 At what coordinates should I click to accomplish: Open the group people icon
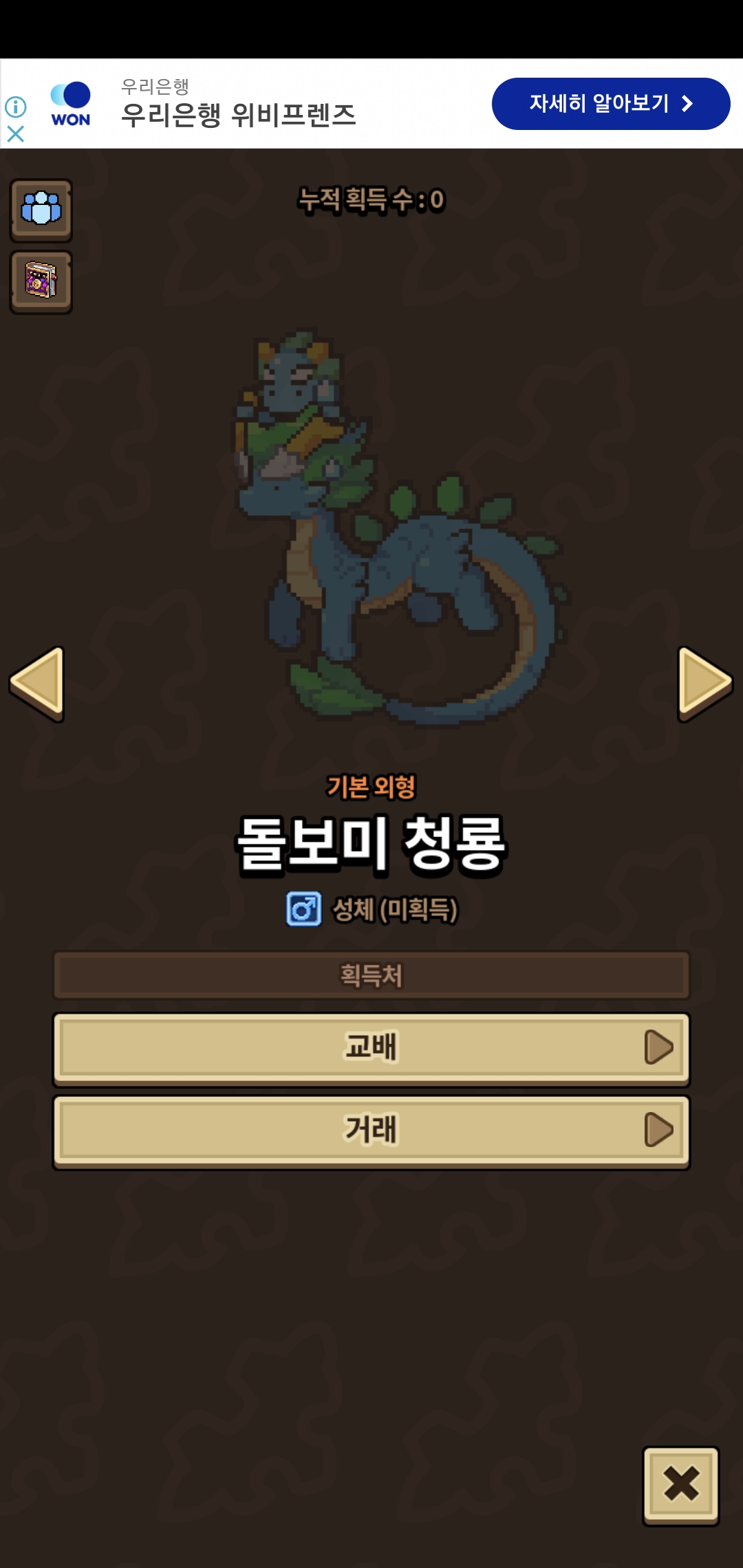coord(41,209)
